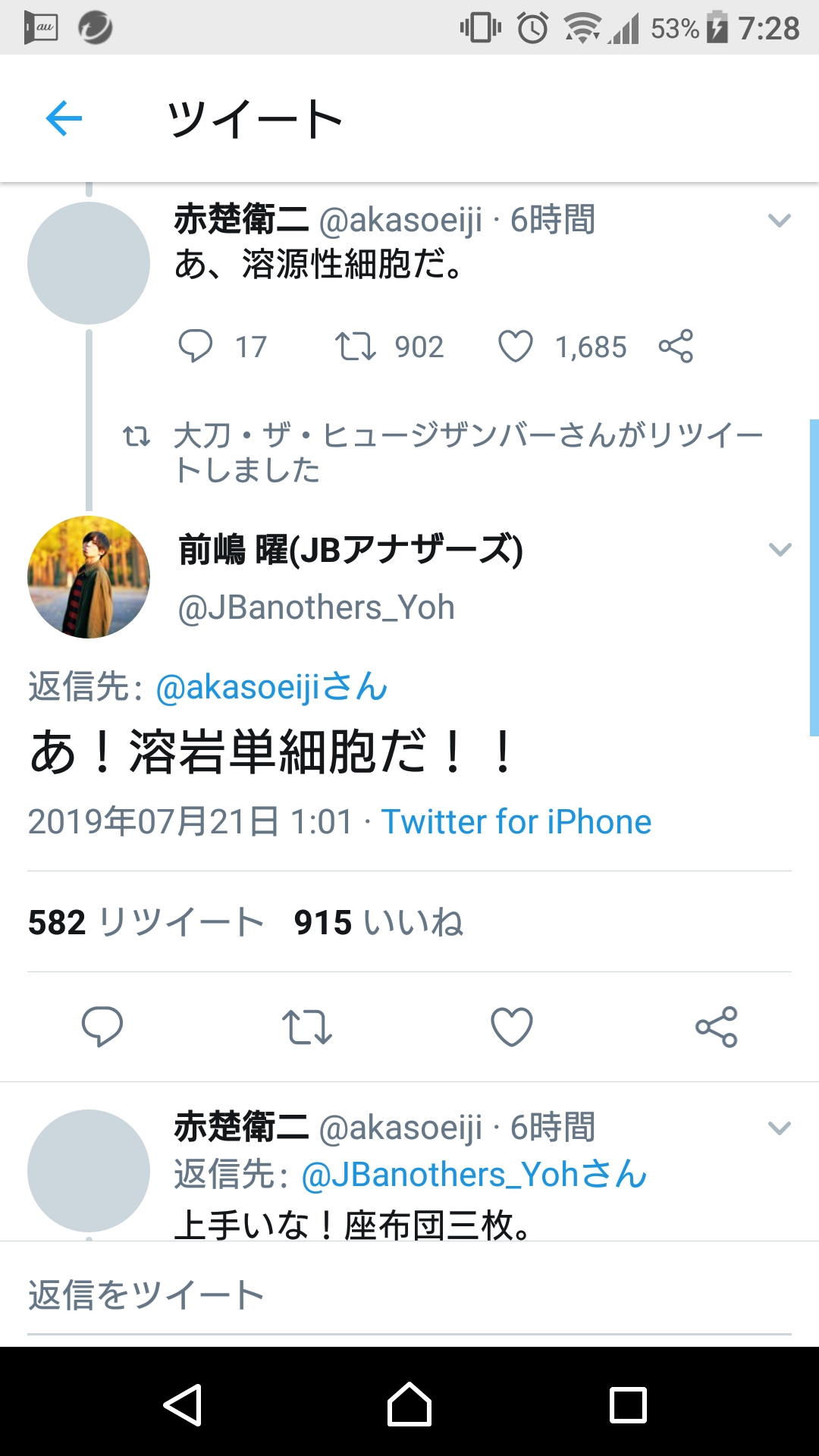Focus the 返信をツイート reply field
The image size is (819, 1456).
click(x=409, y=1295)
